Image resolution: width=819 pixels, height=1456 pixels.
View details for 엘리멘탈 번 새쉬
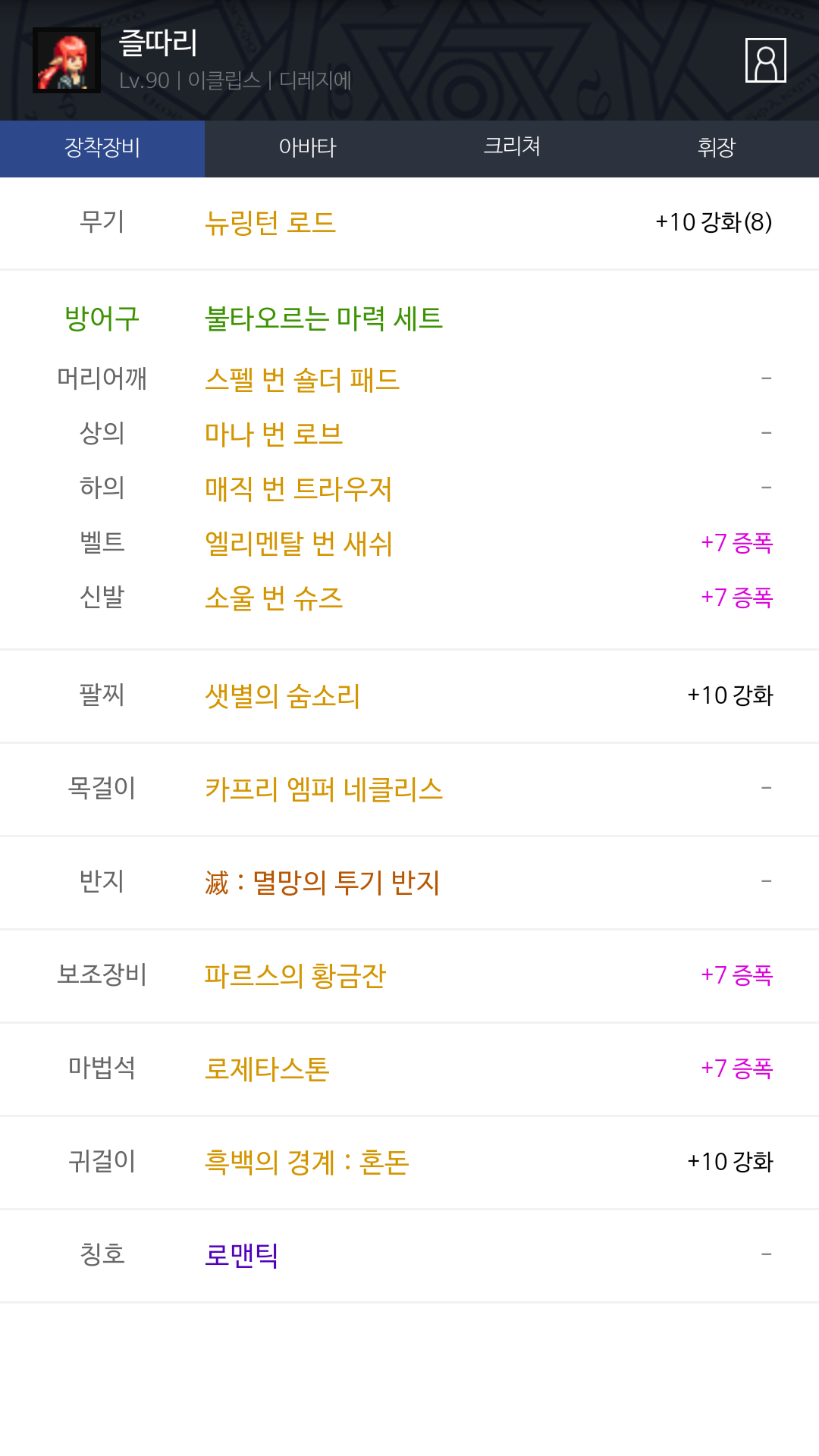[298, 543]
